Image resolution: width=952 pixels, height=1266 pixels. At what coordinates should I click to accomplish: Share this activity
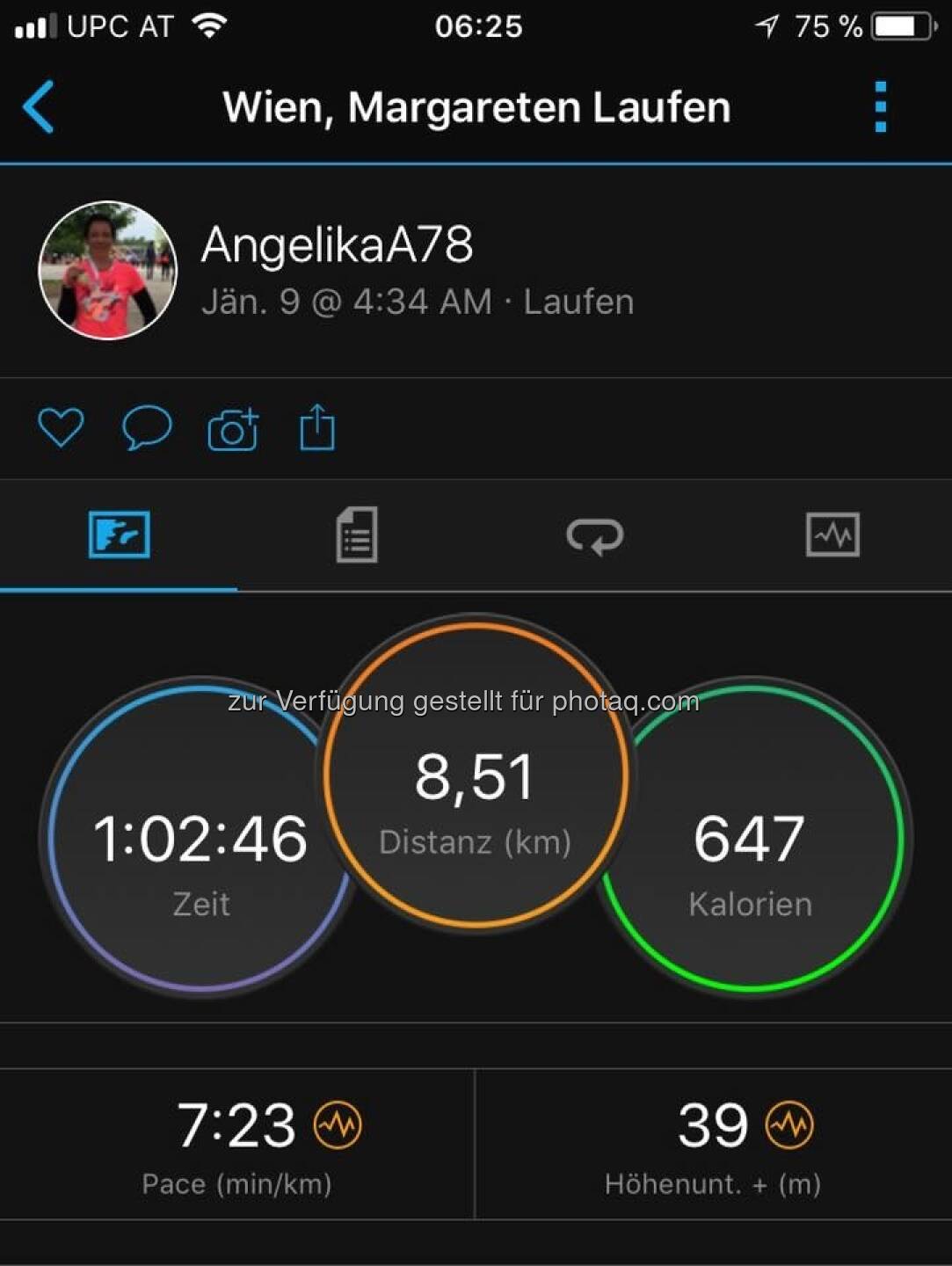(316, 427)
